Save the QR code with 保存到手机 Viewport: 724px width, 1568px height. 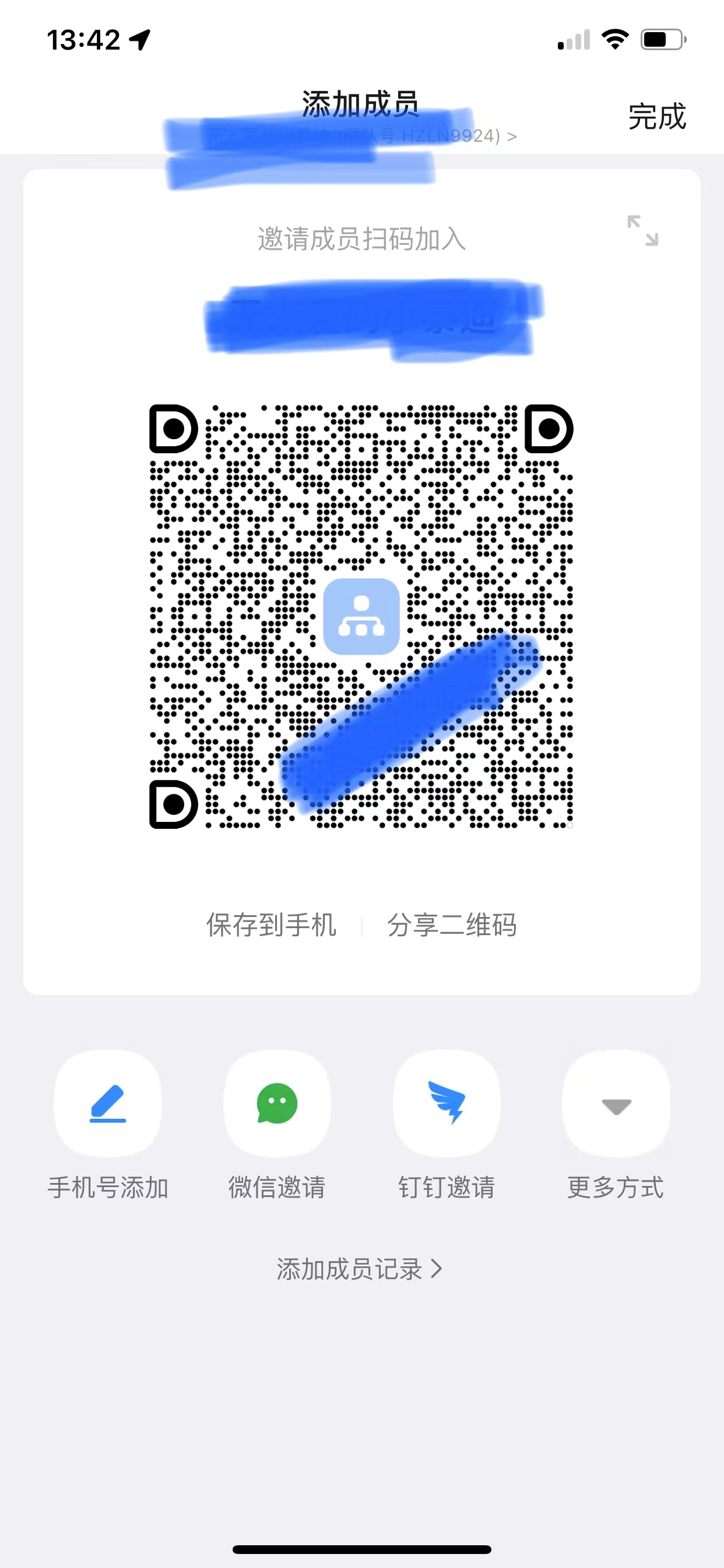pyautogui.click(x=271, y=925)
